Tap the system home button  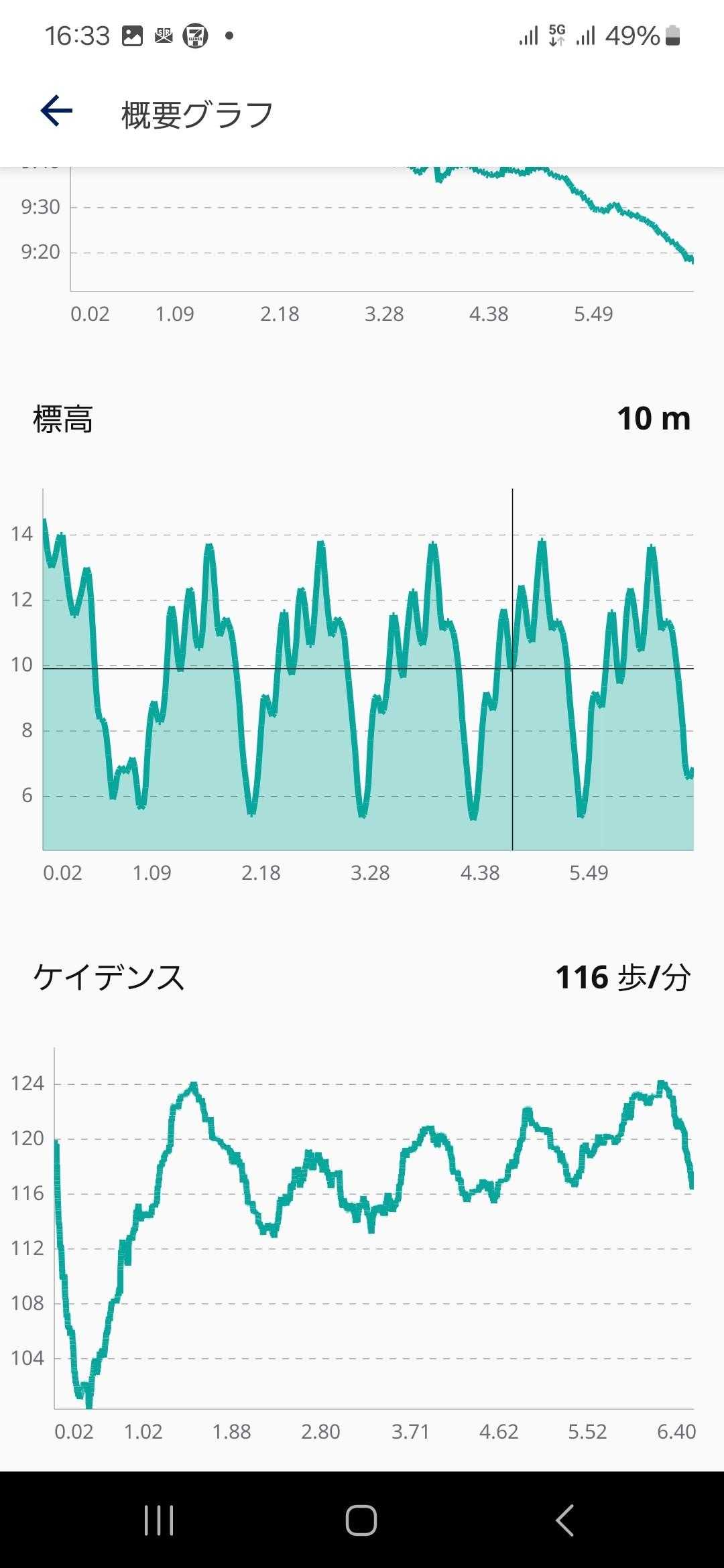coord(361,1520)
